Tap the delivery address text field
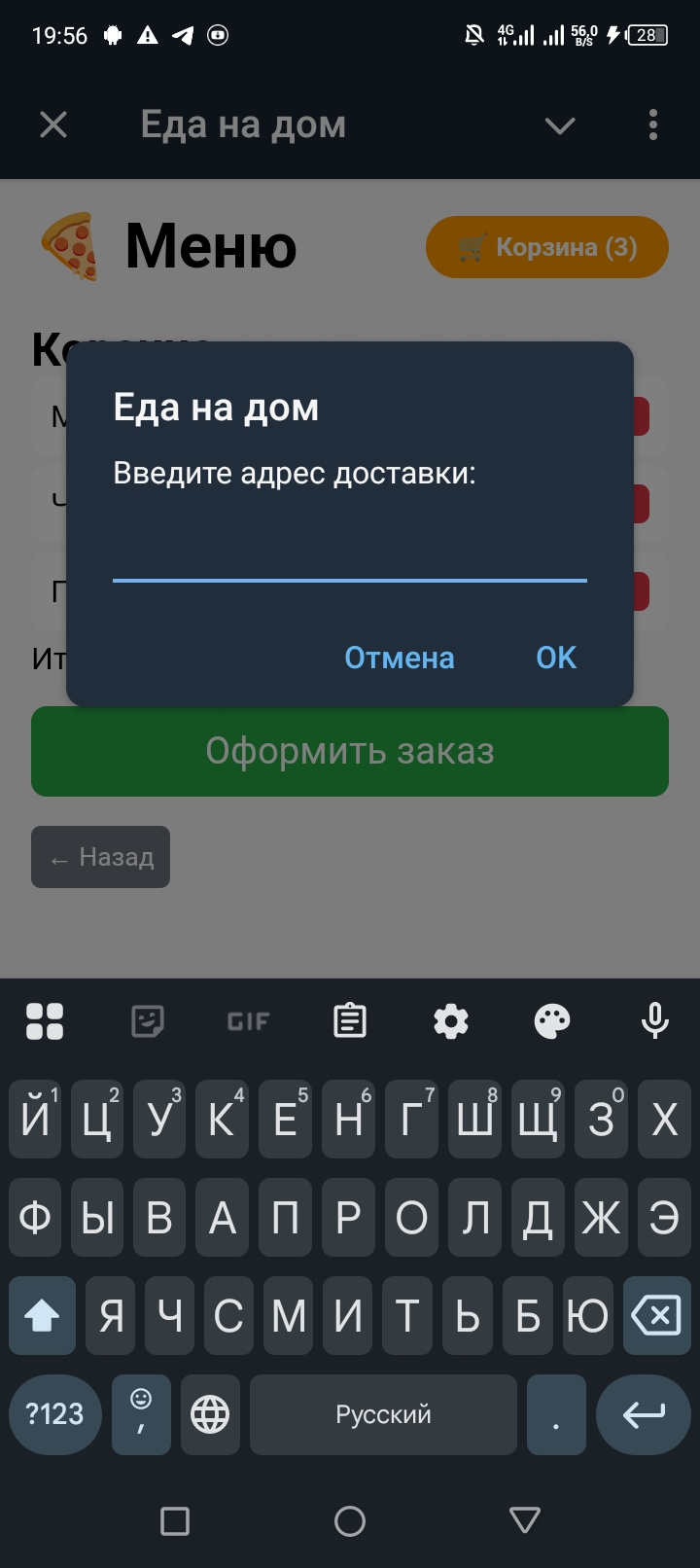Viewport: 700px width, 1568px height. tap(349, 556)
